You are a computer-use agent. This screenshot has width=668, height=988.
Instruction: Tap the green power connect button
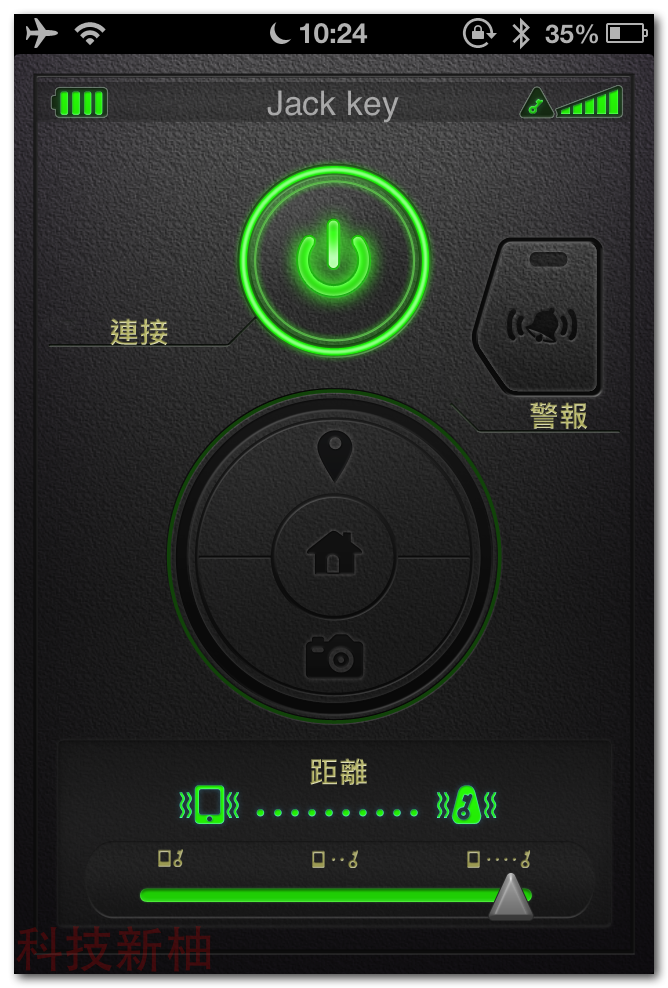(x=334, y=262)
